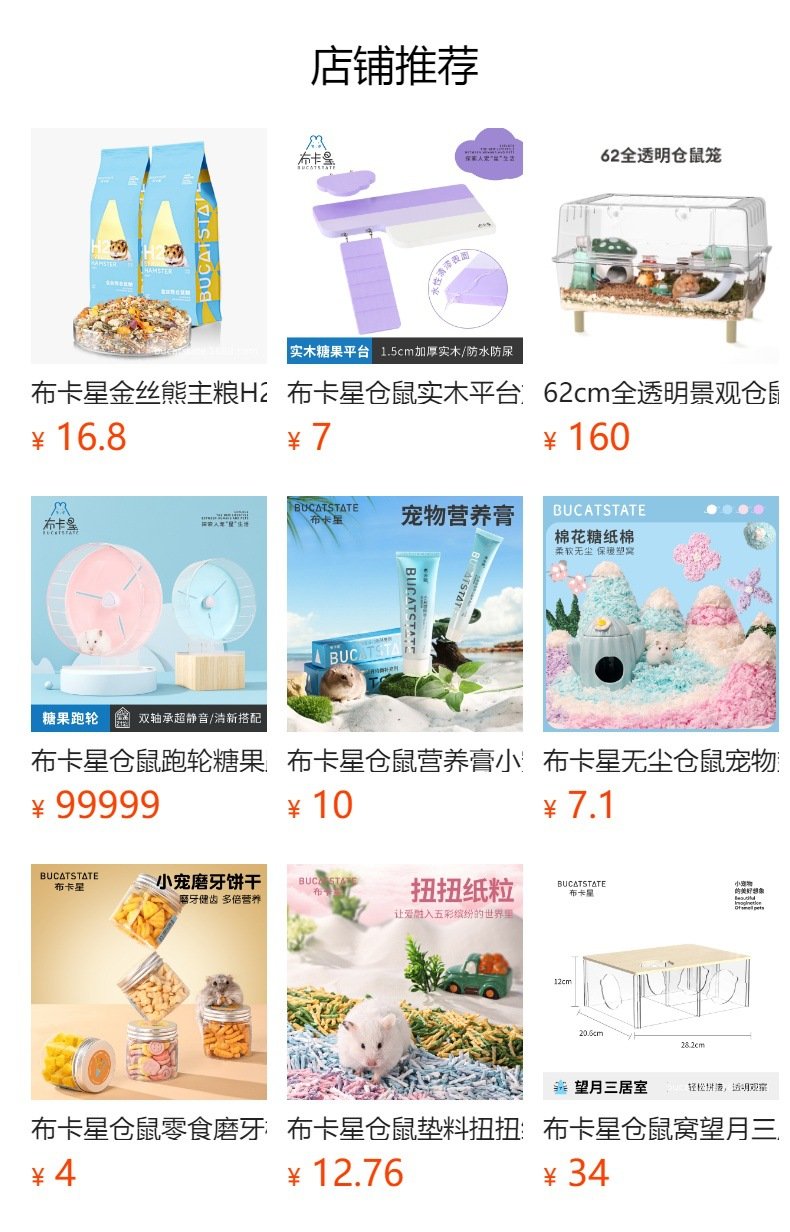The height and width of the screenshot is (1232, 790).
Task: Open the 布卡星仓鼠零食磨牙 biscuit product
Action: pos(149,982)
